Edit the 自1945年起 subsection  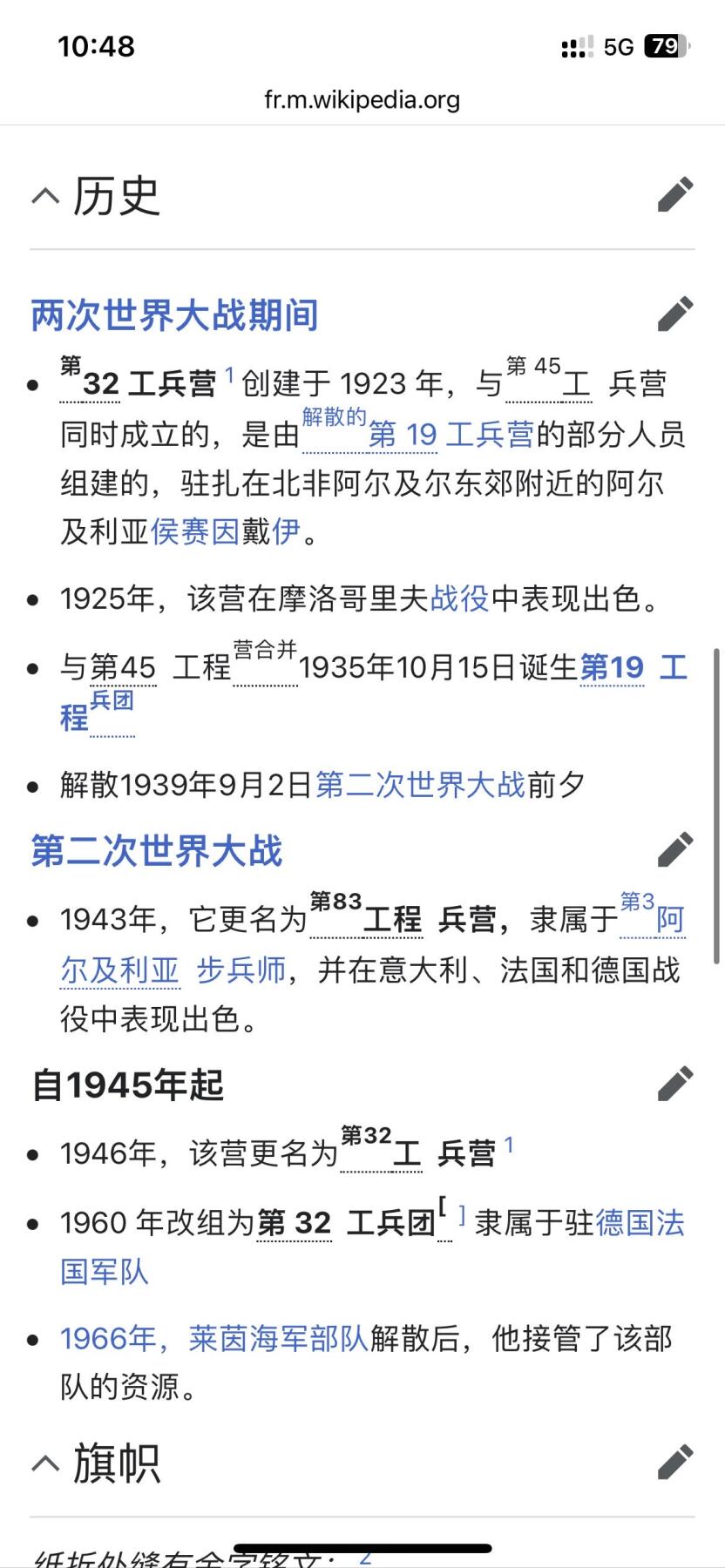[675, 1085]
